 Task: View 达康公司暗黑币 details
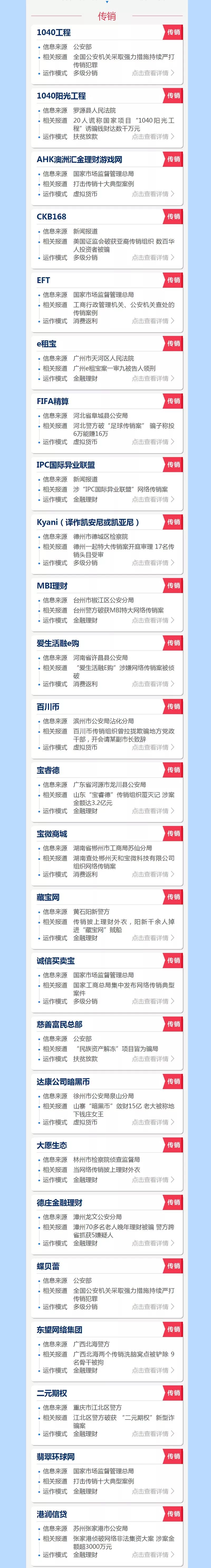coord(152,1122)
